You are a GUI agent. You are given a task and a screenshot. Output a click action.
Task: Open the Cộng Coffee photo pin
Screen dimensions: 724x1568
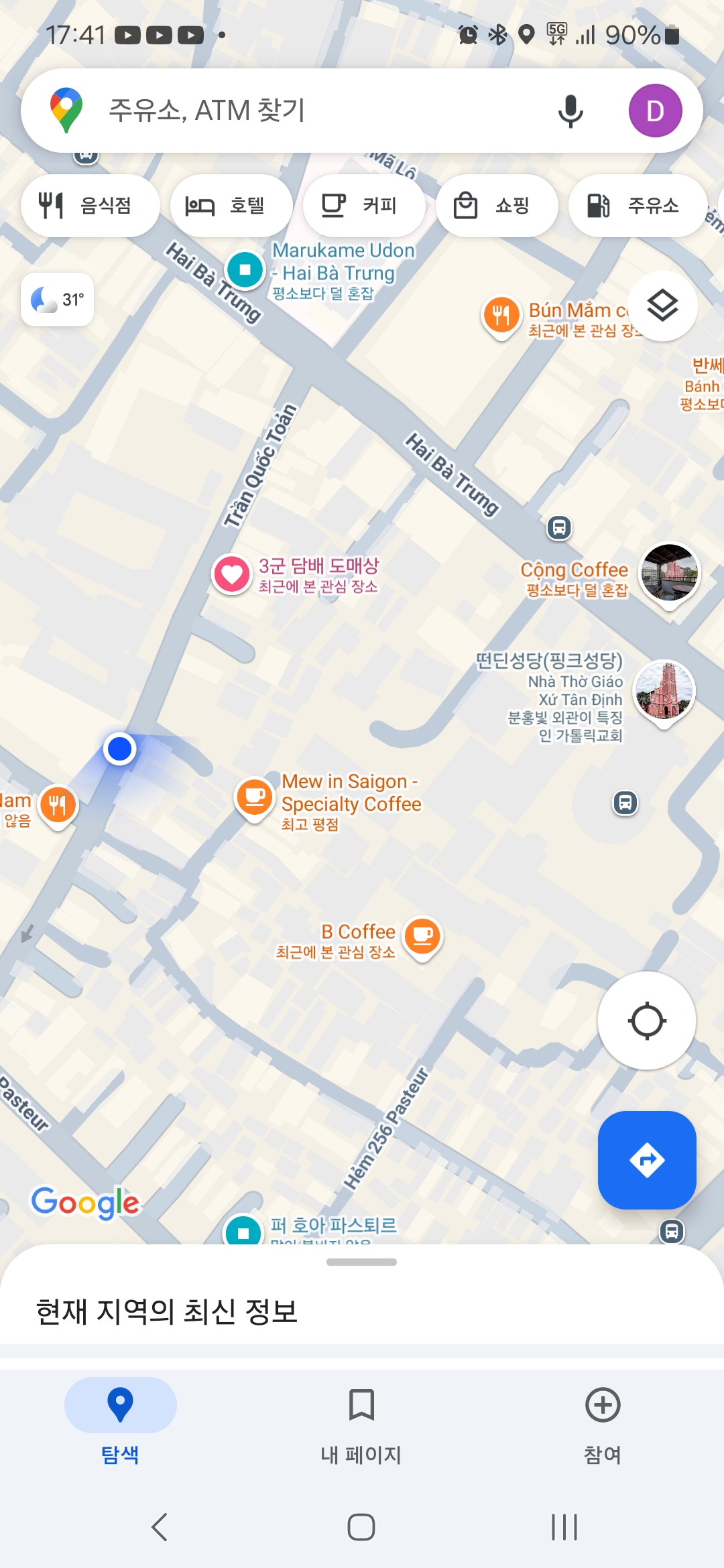click(x=669, y=574)
